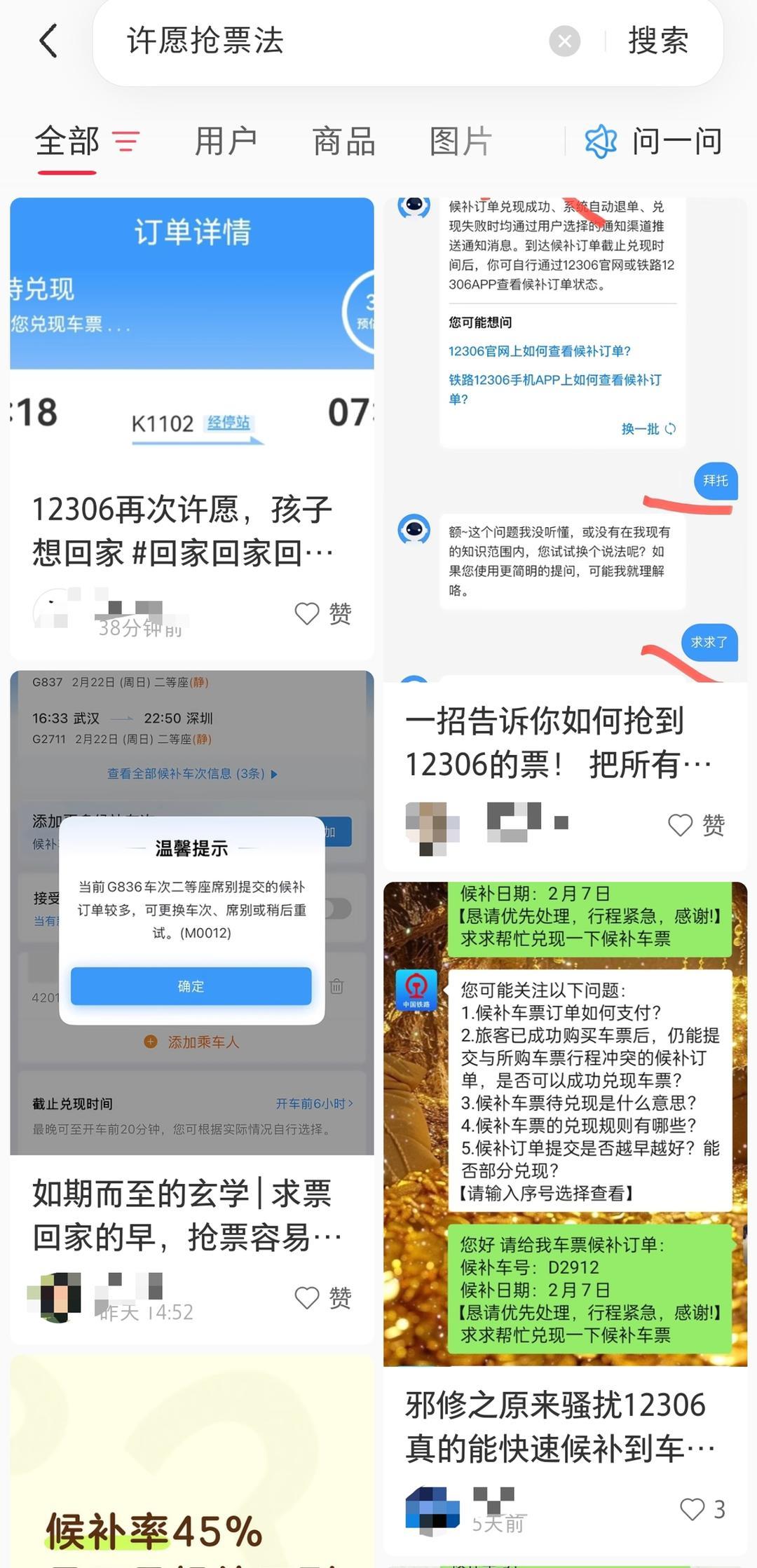
Task: Clear the search text 许愿抢票法
Action: 564,41
